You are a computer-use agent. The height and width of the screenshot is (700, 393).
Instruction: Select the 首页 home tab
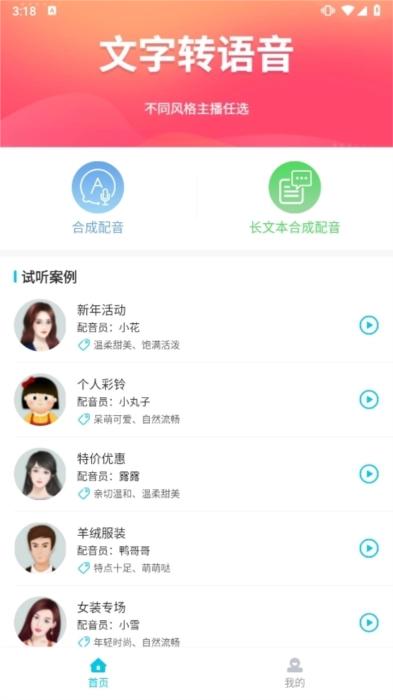[x=98, y=673]
